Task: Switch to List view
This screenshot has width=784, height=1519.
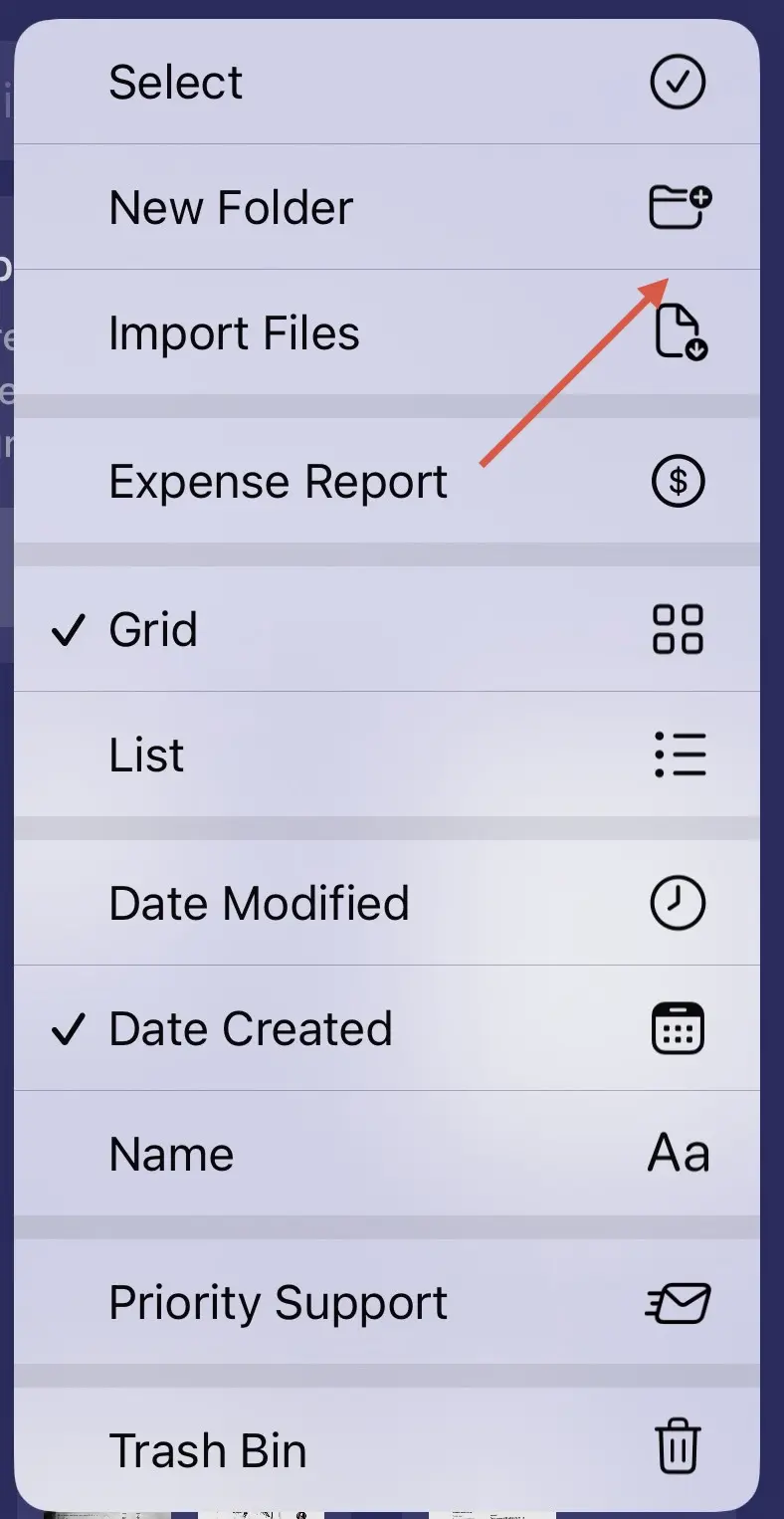Action: tap(386, 755)
